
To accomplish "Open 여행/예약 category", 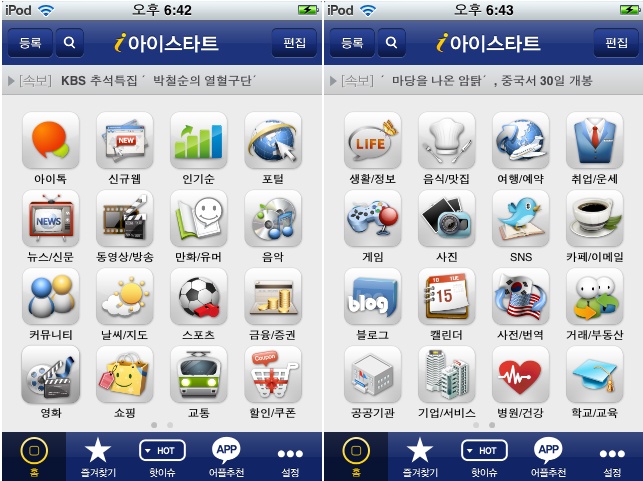I will [x=520, y=141].
